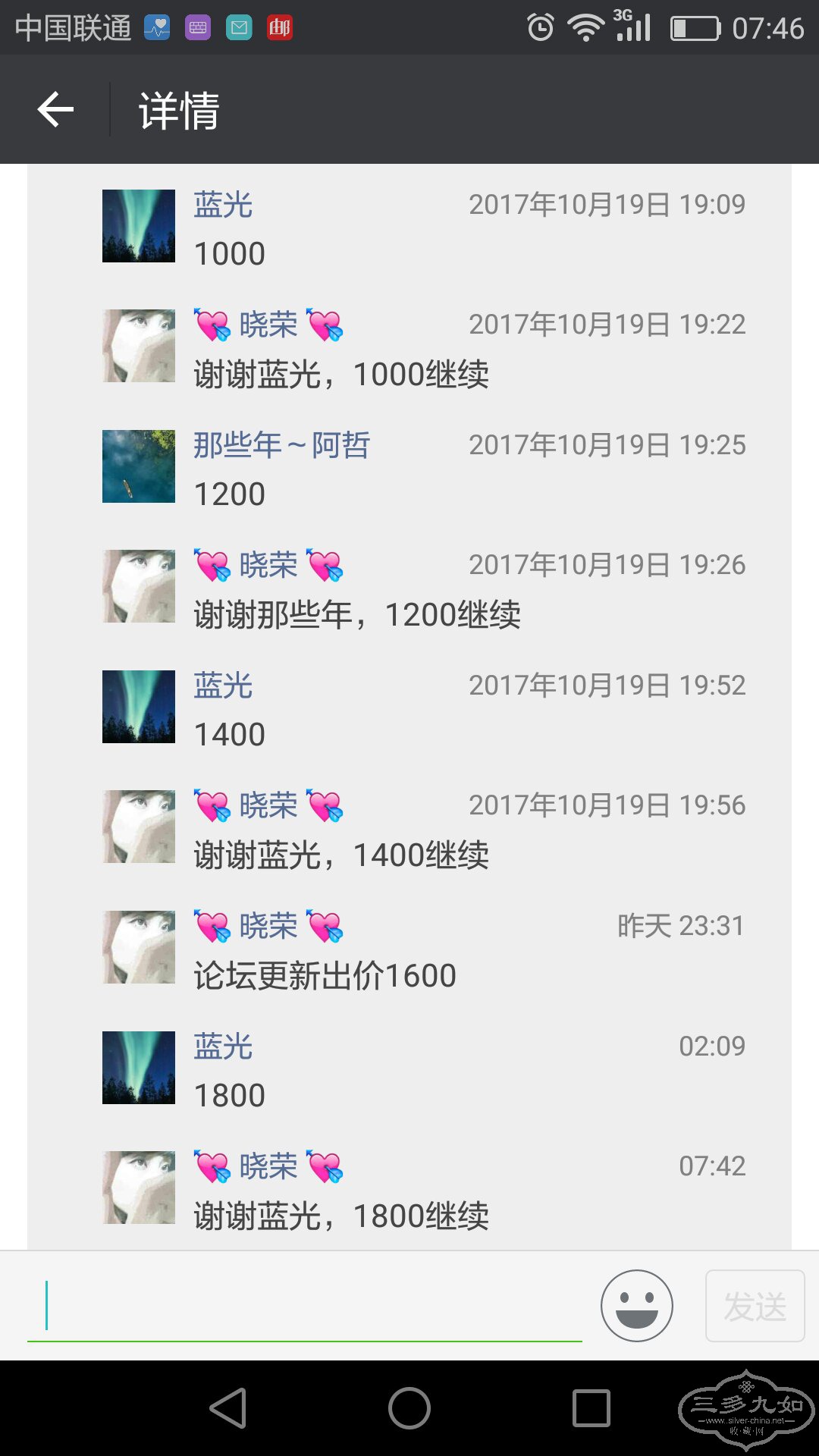The height and width of the screenshot is (1456, 819).
Task: Focus the comment text input field
Action: point(303,1306)
